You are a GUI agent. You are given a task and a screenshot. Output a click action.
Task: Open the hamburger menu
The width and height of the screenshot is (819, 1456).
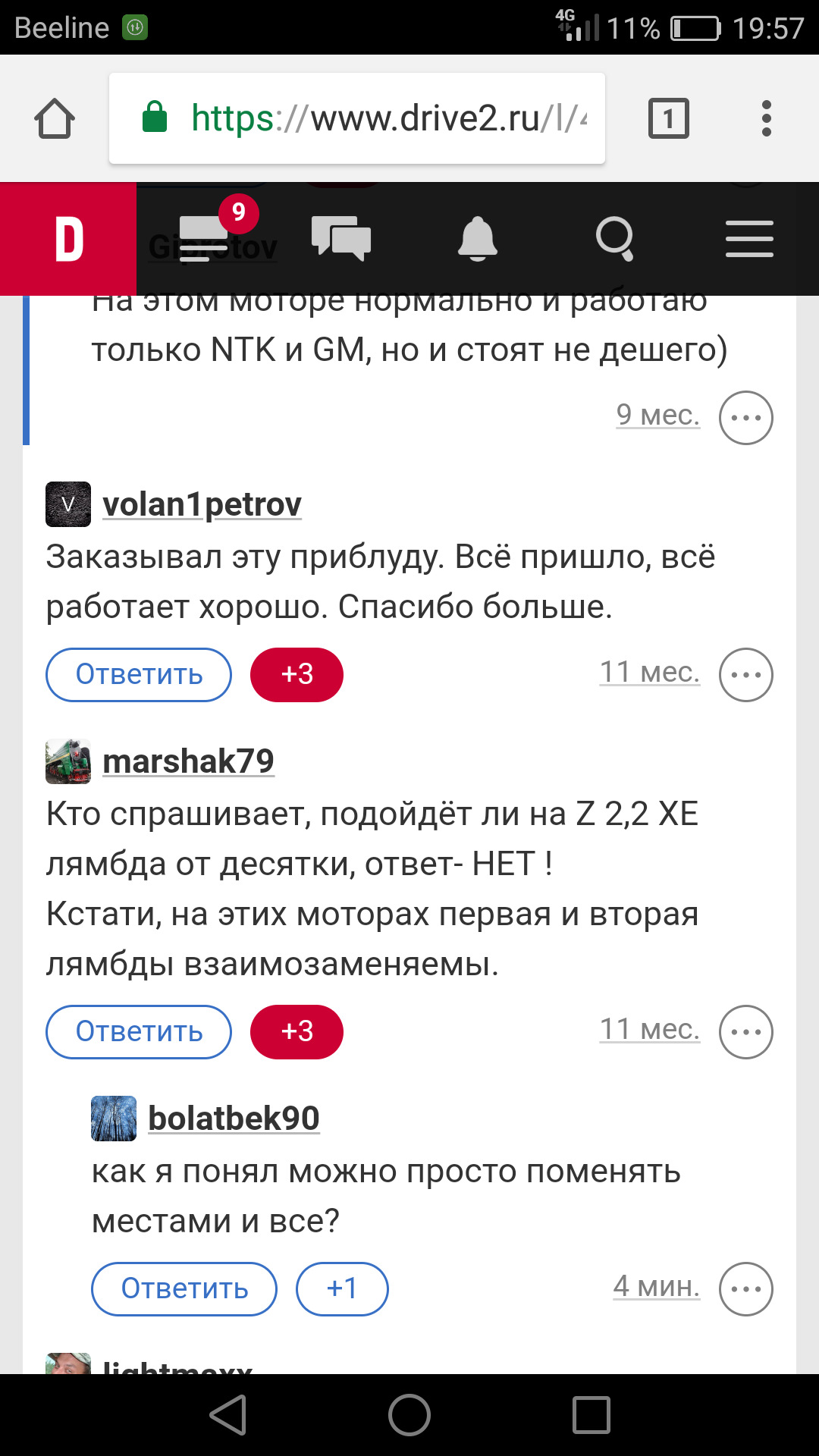749,238
